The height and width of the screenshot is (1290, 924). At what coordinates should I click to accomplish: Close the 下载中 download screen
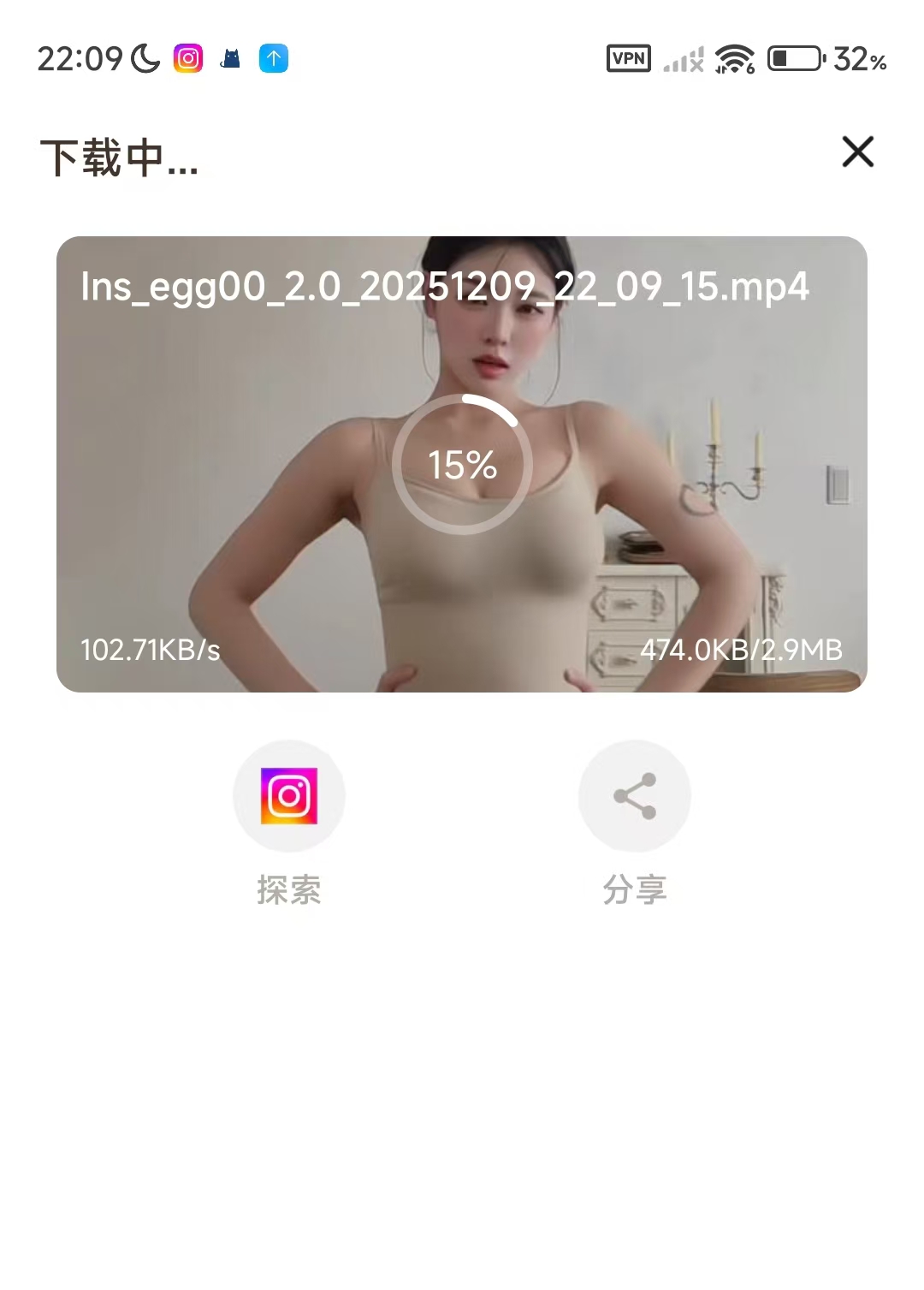pos(857,152)
